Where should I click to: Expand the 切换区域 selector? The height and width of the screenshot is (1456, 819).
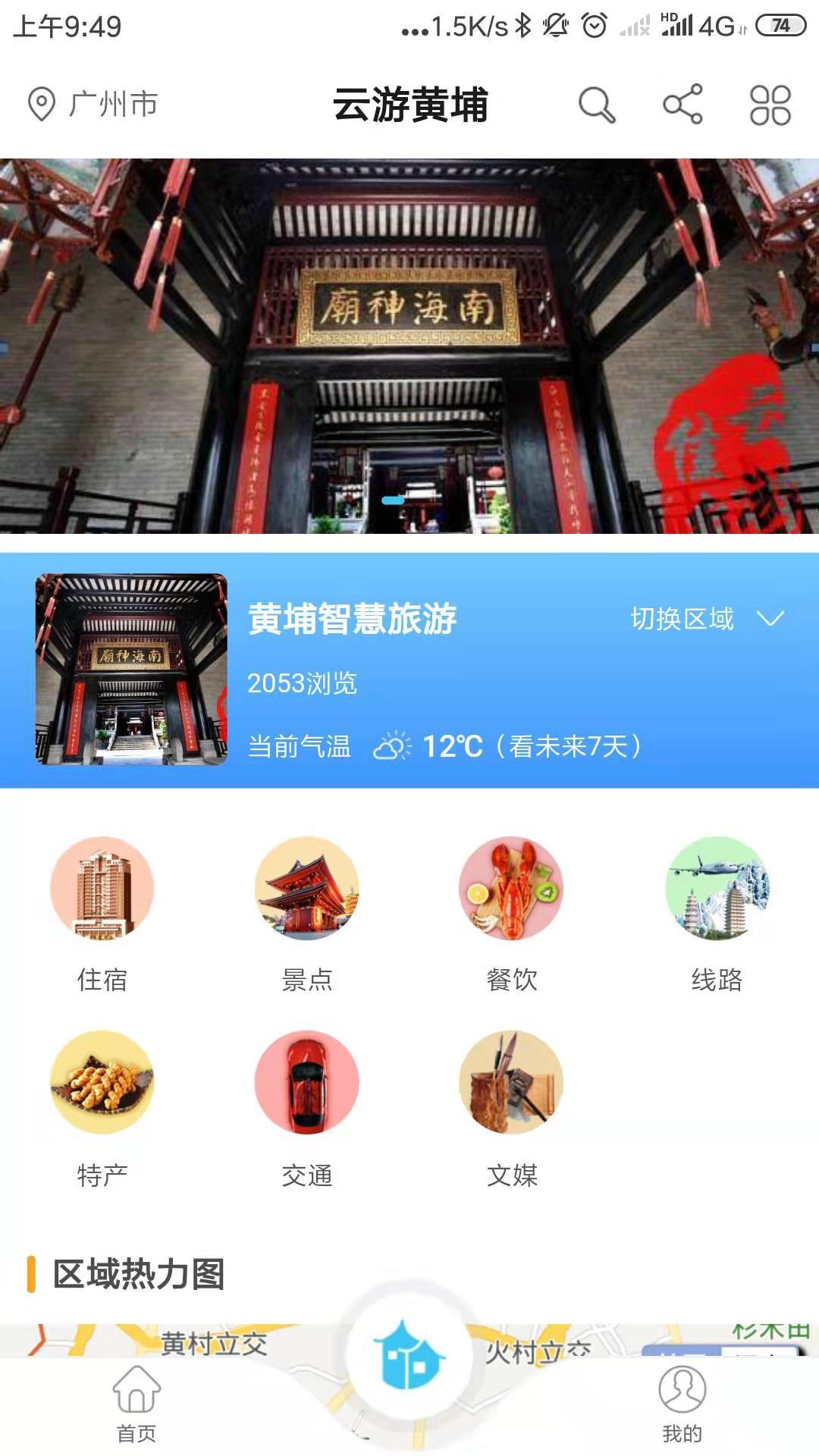pos(707,619)
